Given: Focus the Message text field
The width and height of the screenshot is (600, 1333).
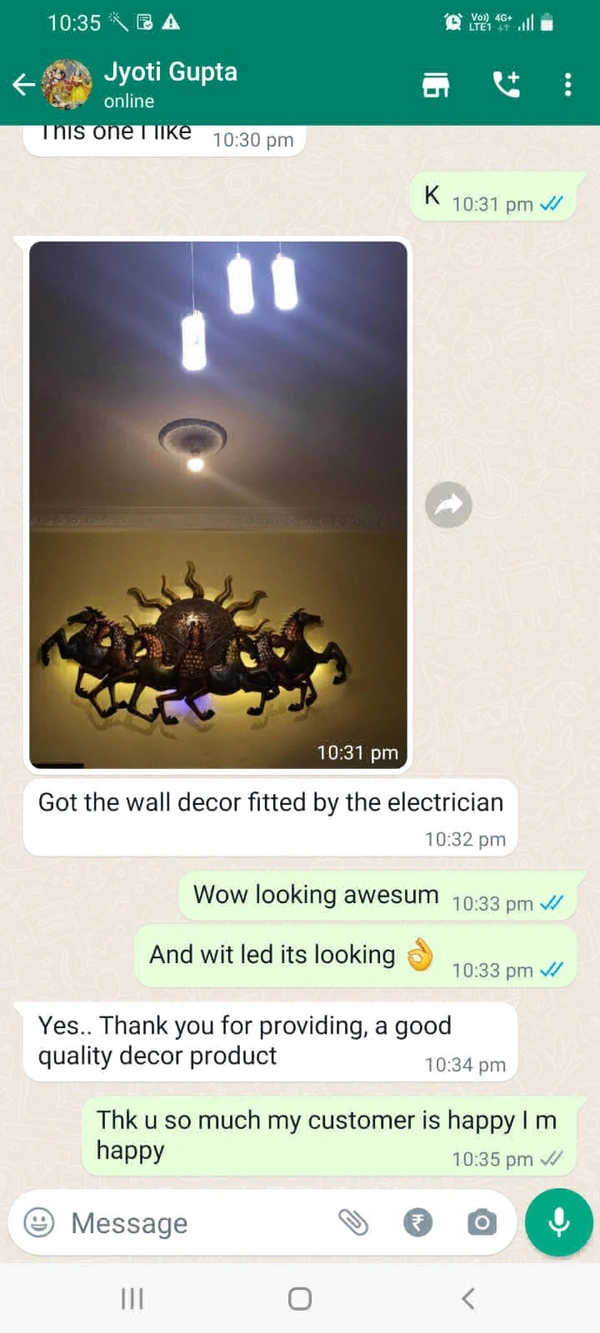Looking at the screenshot, I should (190, 1223).
